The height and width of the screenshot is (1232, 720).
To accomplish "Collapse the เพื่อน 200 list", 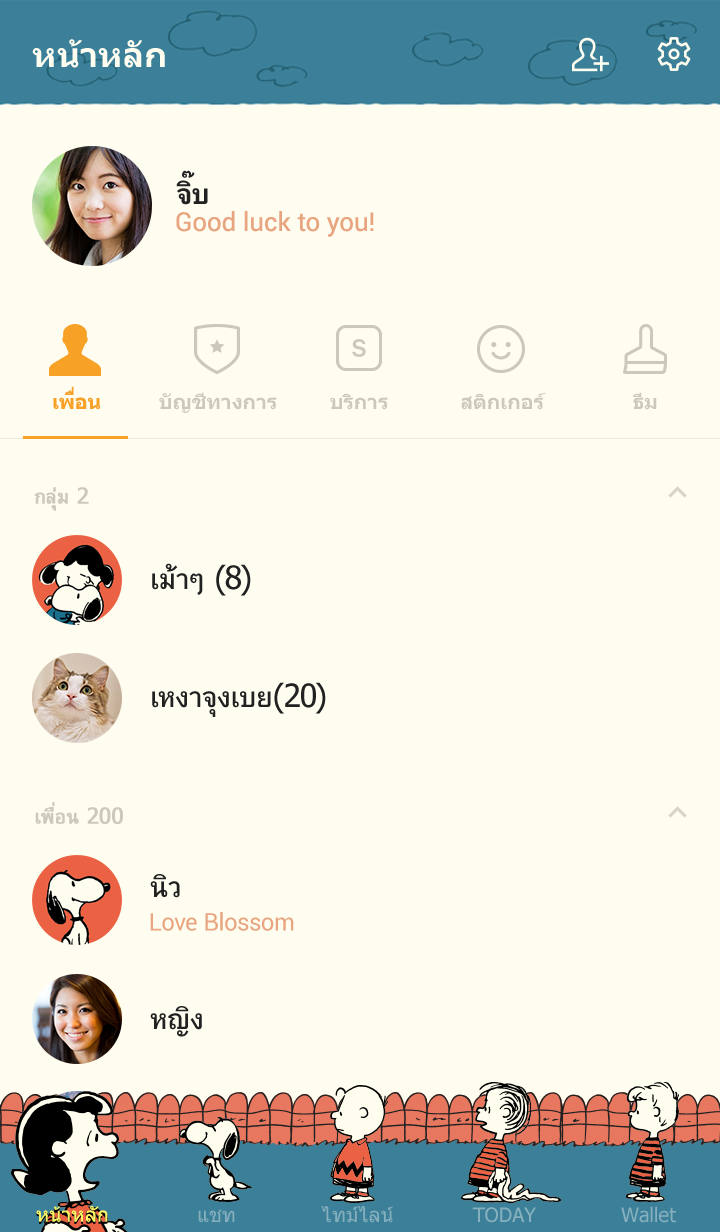I will 677,813.
